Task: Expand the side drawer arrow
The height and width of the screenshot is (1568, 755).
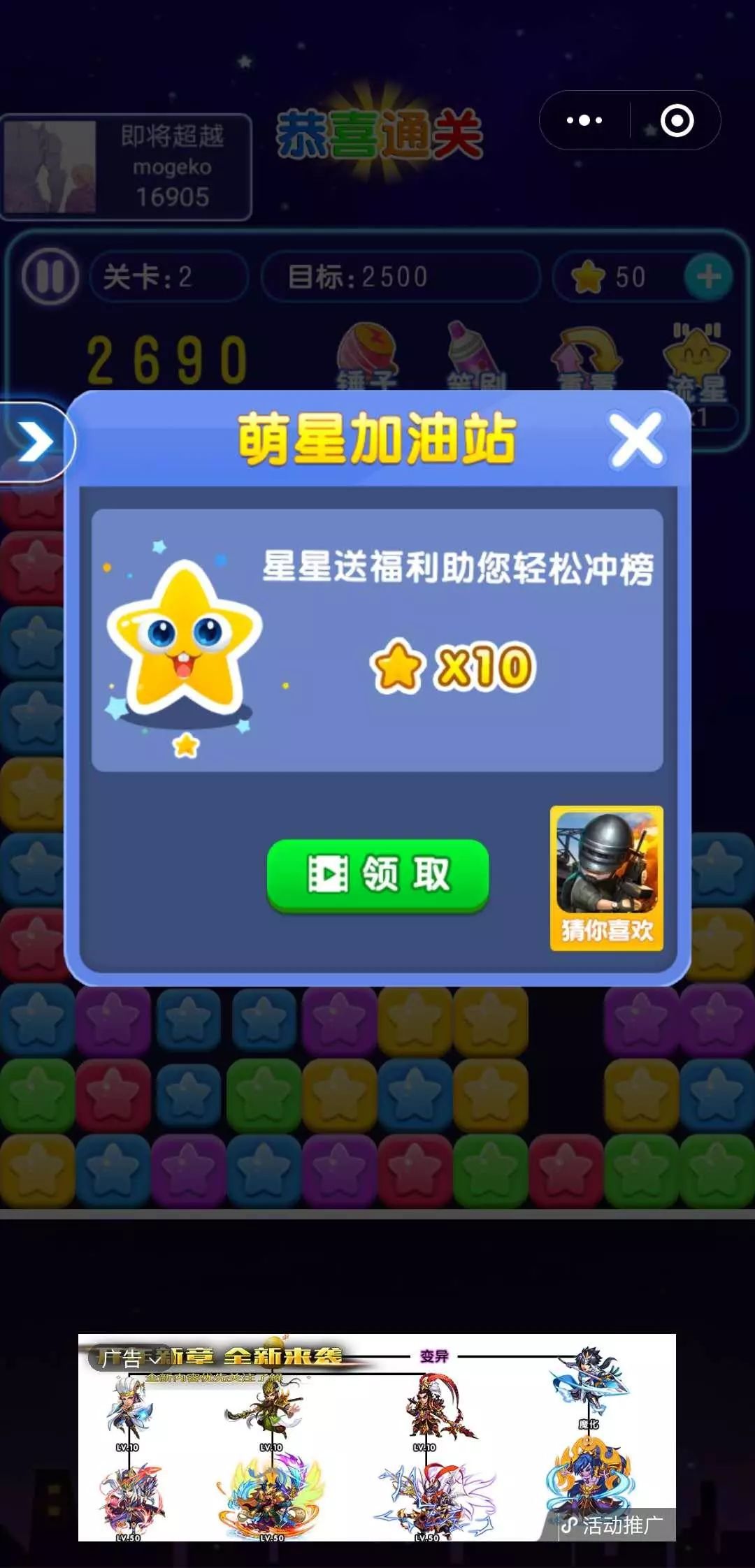Action: [x=35, y=442]
